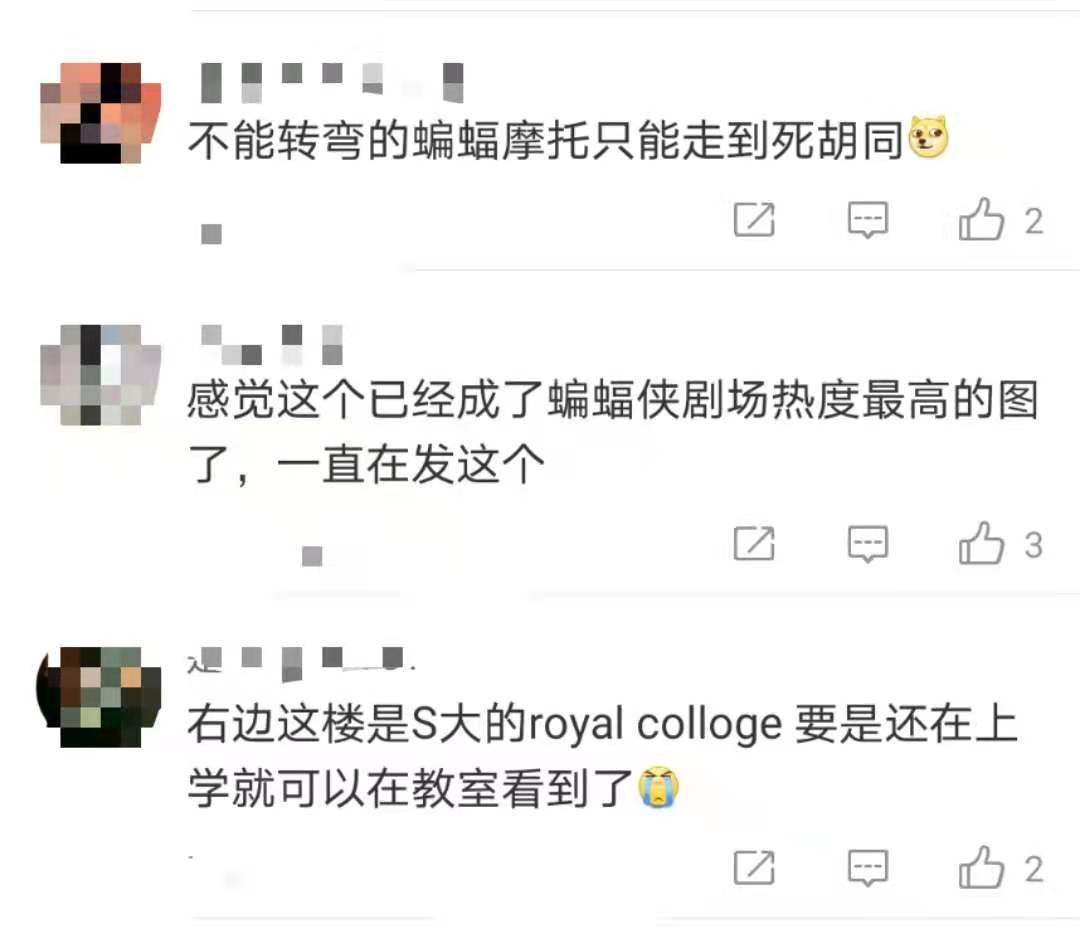View profile of the 蝙蝠侠剧场 commenter
Screen dimensions: 1080x947
tap(100, 374)
